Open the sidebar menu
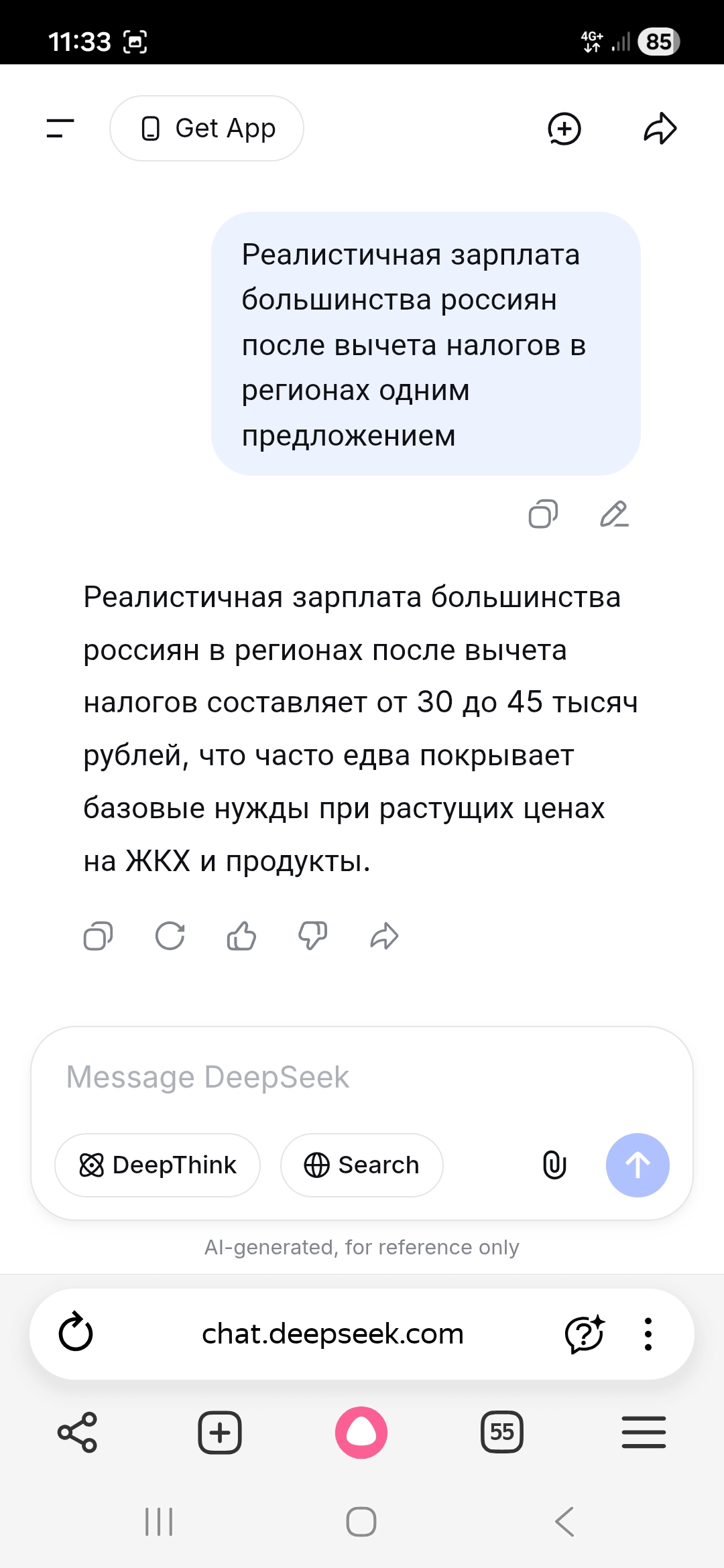 tap(60, 128)
